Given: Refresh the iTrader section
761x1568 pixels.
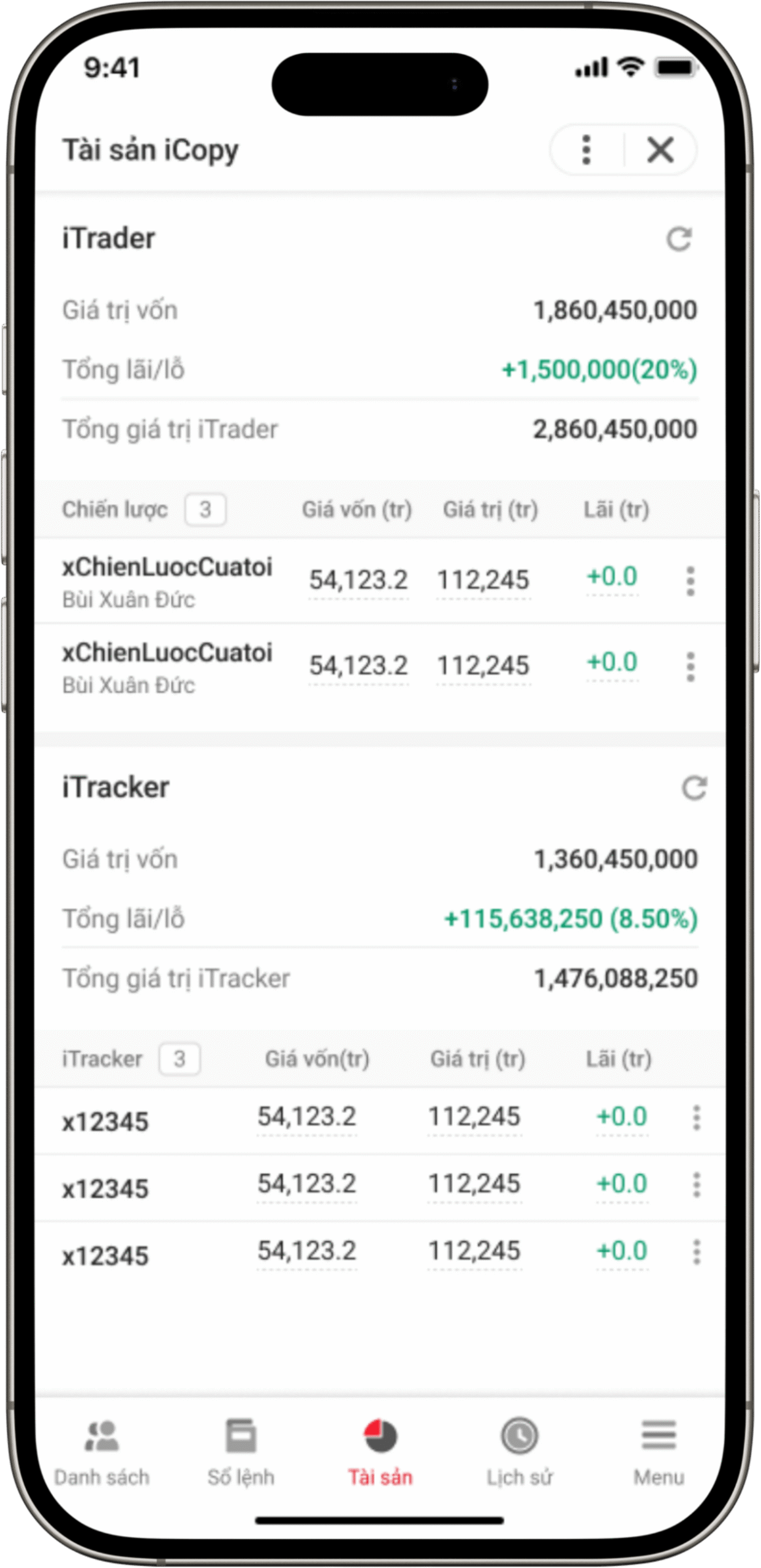Looking at the screenshot, I should [x=679, y=239].
